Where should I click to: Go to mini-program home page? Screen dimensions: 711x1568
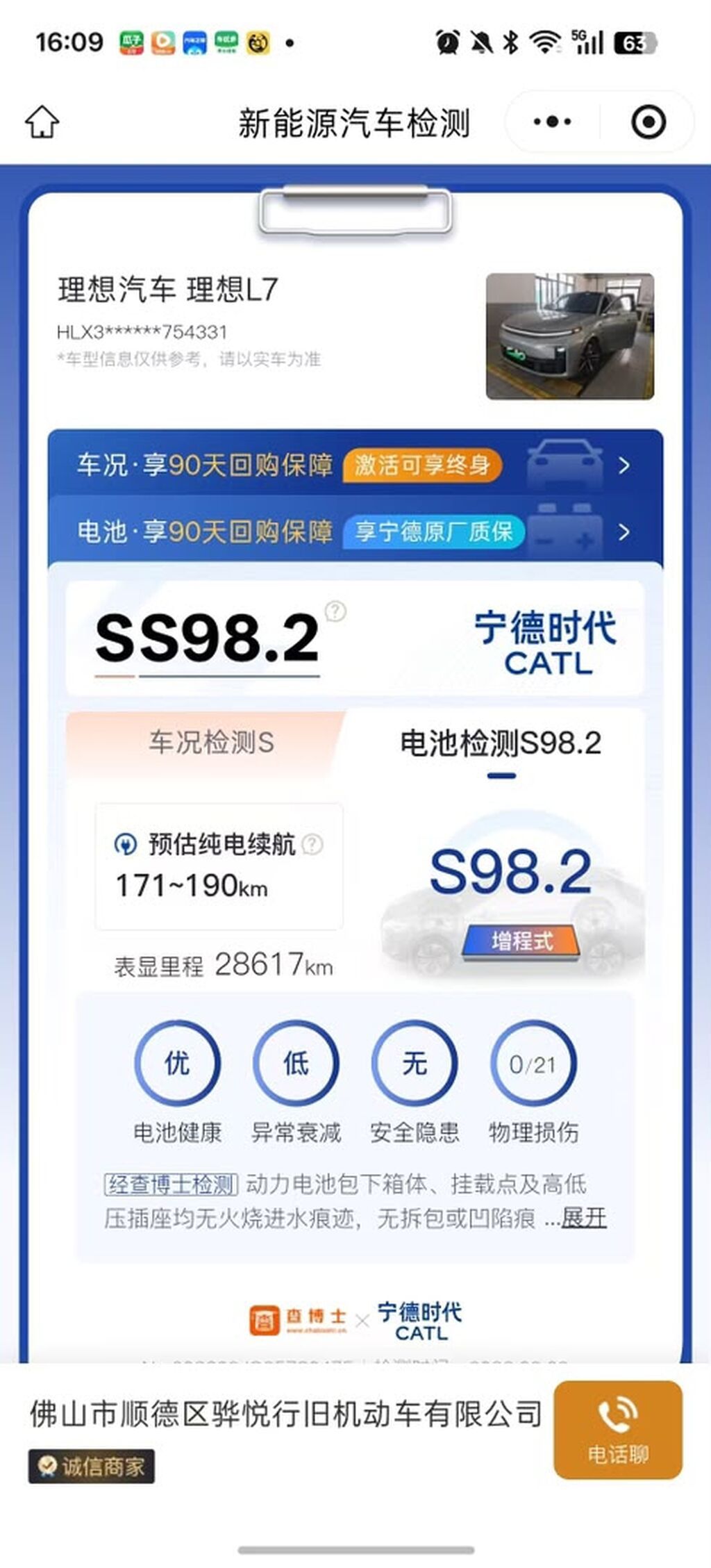click(42, 122)
